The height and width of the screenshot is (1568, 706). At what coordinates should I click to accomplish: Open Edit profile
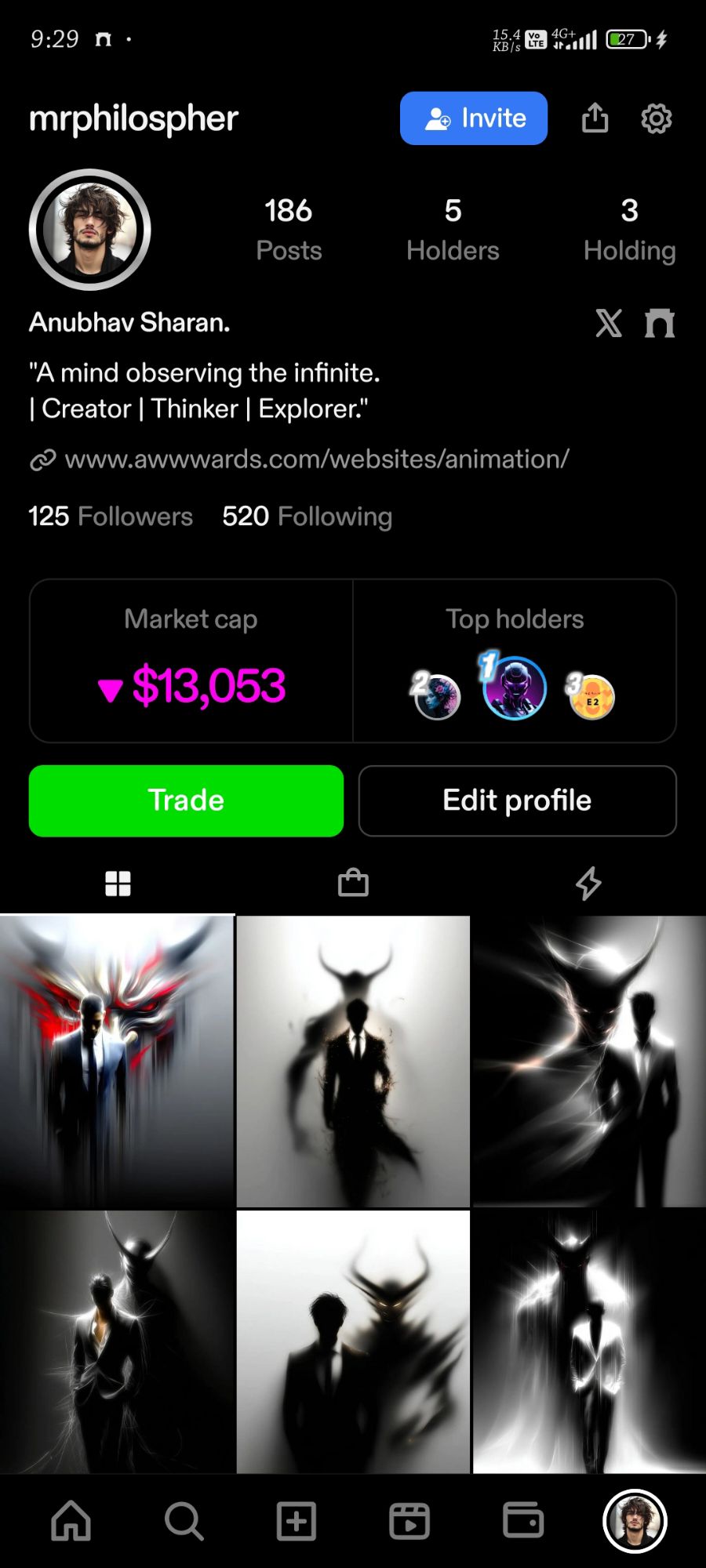[517, 800]
